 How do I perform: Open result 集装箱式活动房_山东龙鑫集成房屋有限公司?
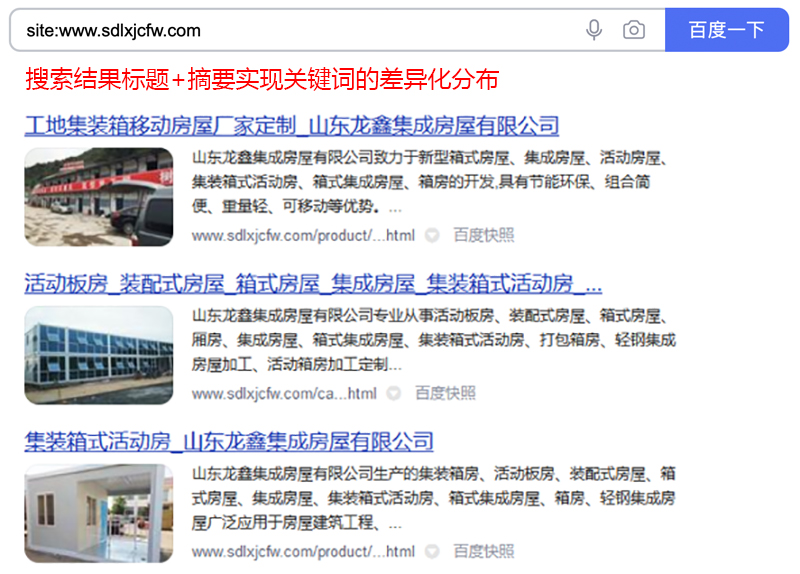[x=229, y=441]
